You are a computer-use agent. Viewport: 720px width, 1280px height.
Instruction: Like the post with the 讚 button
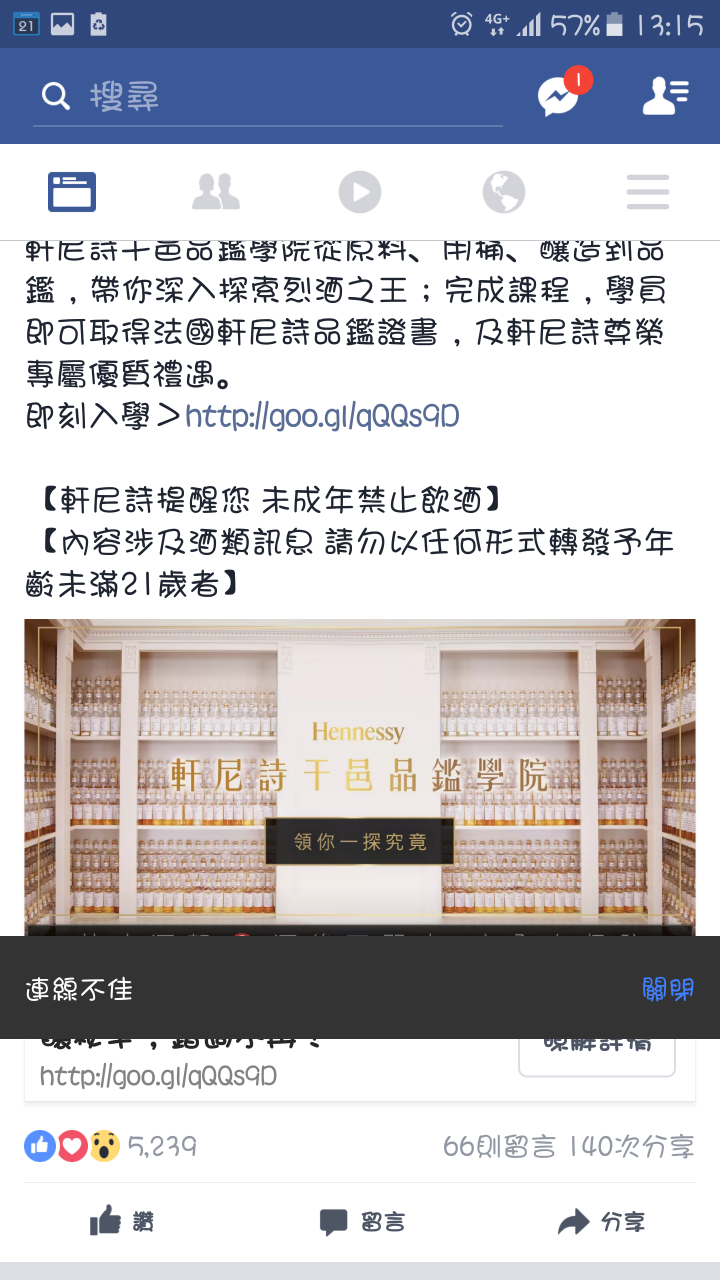[122, 1221]
